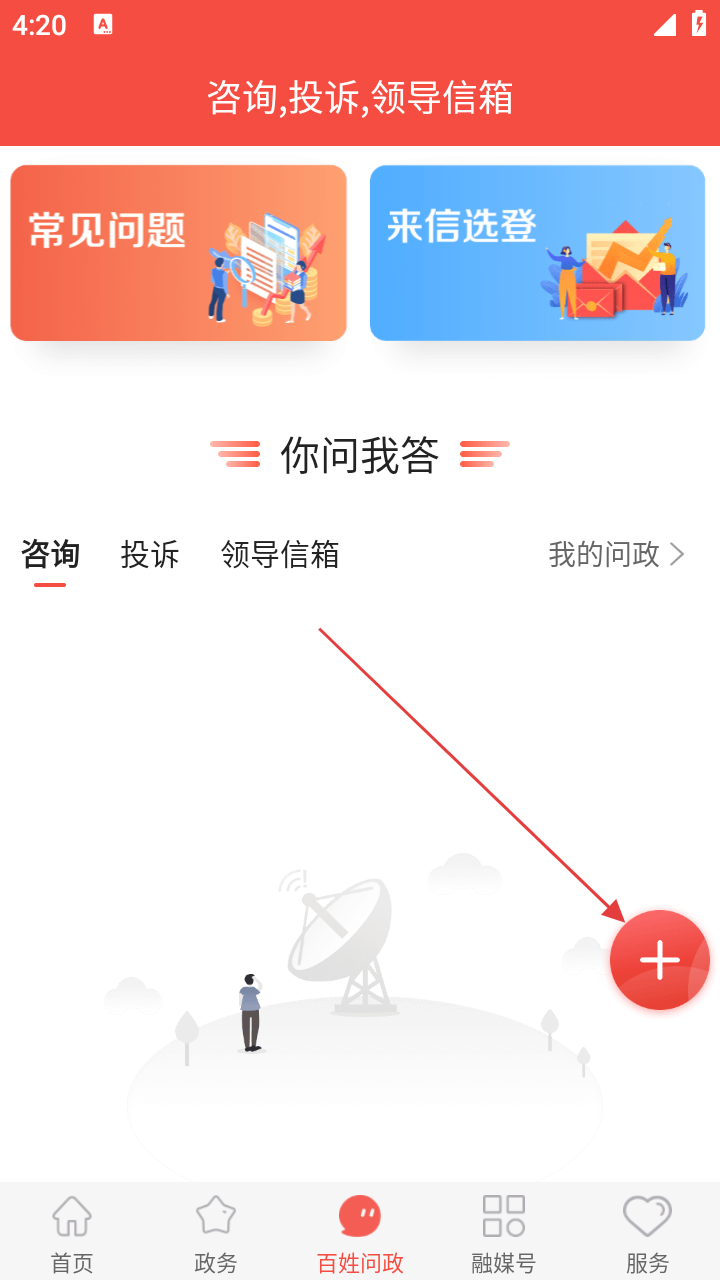Switch to the 融媒号 tab
Image resolution: width=720 pixels, height=1280 pixels.
504,1233
